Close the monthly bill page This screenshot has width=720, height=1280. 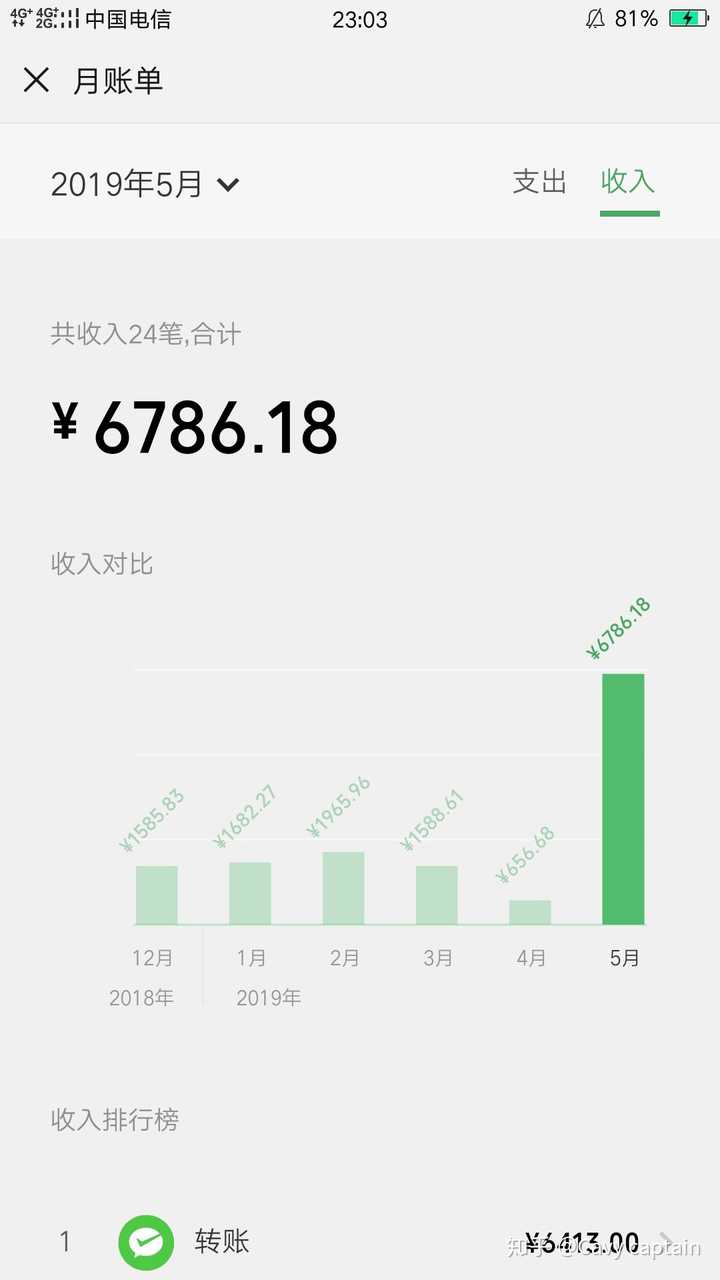click(x=36, y=81)
